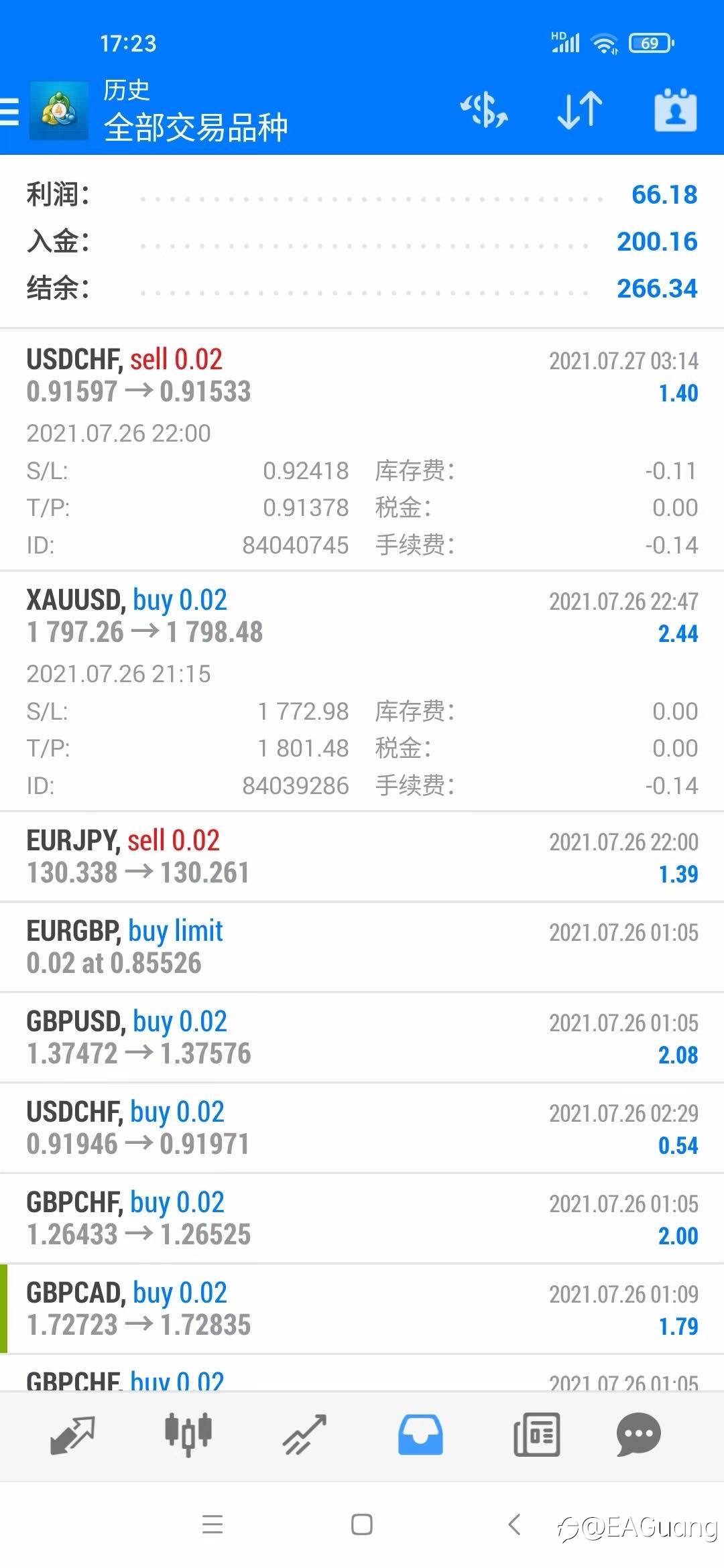Expand the GBPUSD buy 0.02 deal

tap(362, 1037)
